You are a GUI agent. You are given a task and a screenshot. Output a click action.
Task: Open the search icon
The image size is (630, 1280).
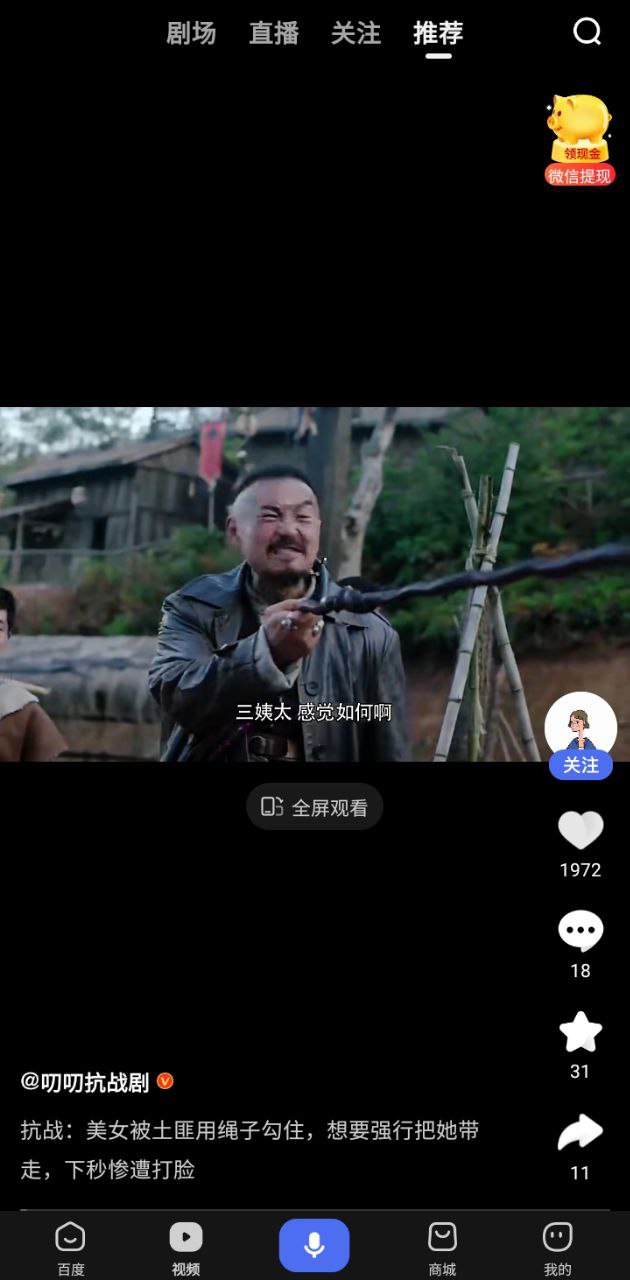coord(587,32)
